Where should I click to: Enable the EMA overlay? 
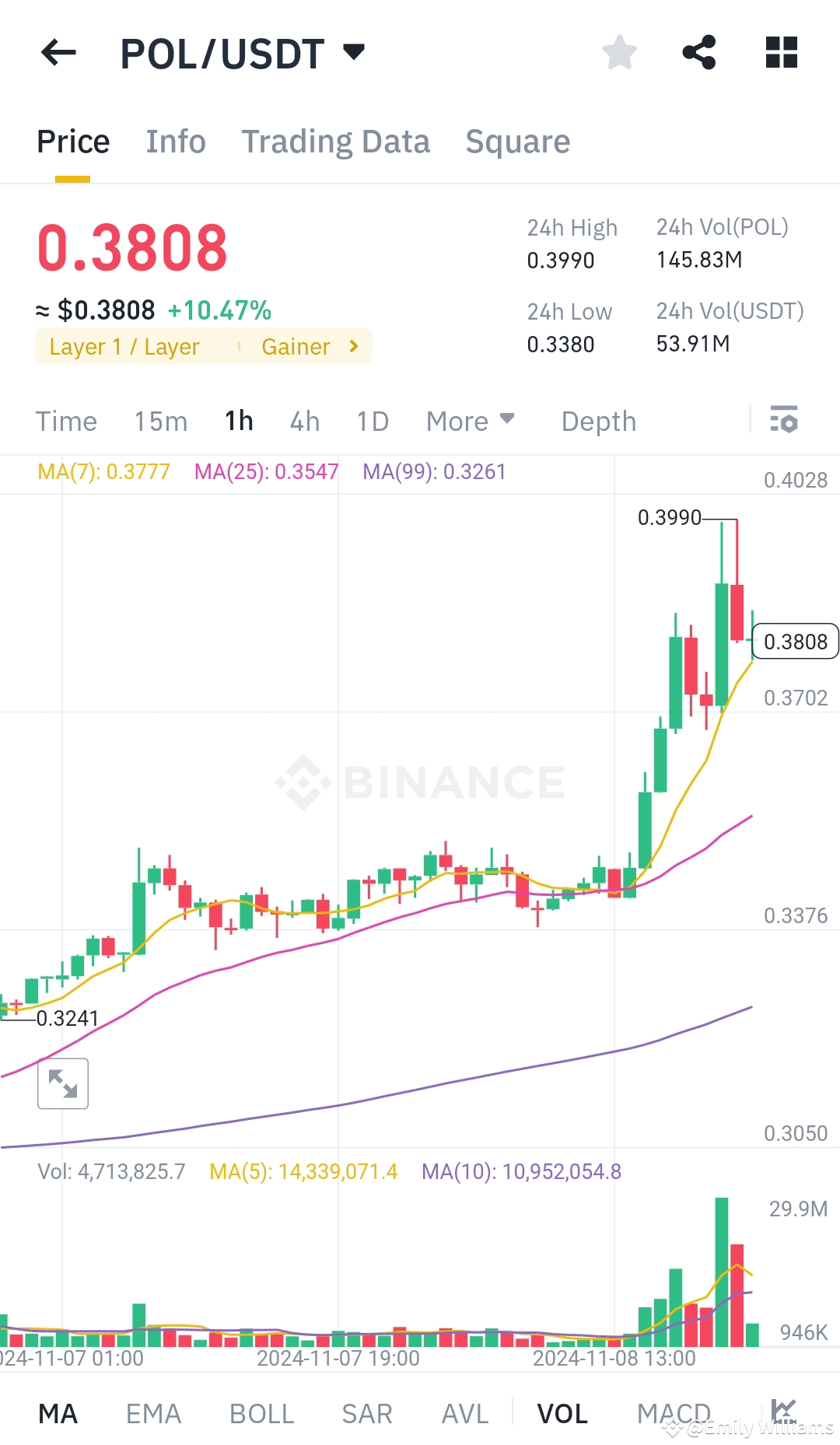pyautogui.click(x=153, y=1412)
